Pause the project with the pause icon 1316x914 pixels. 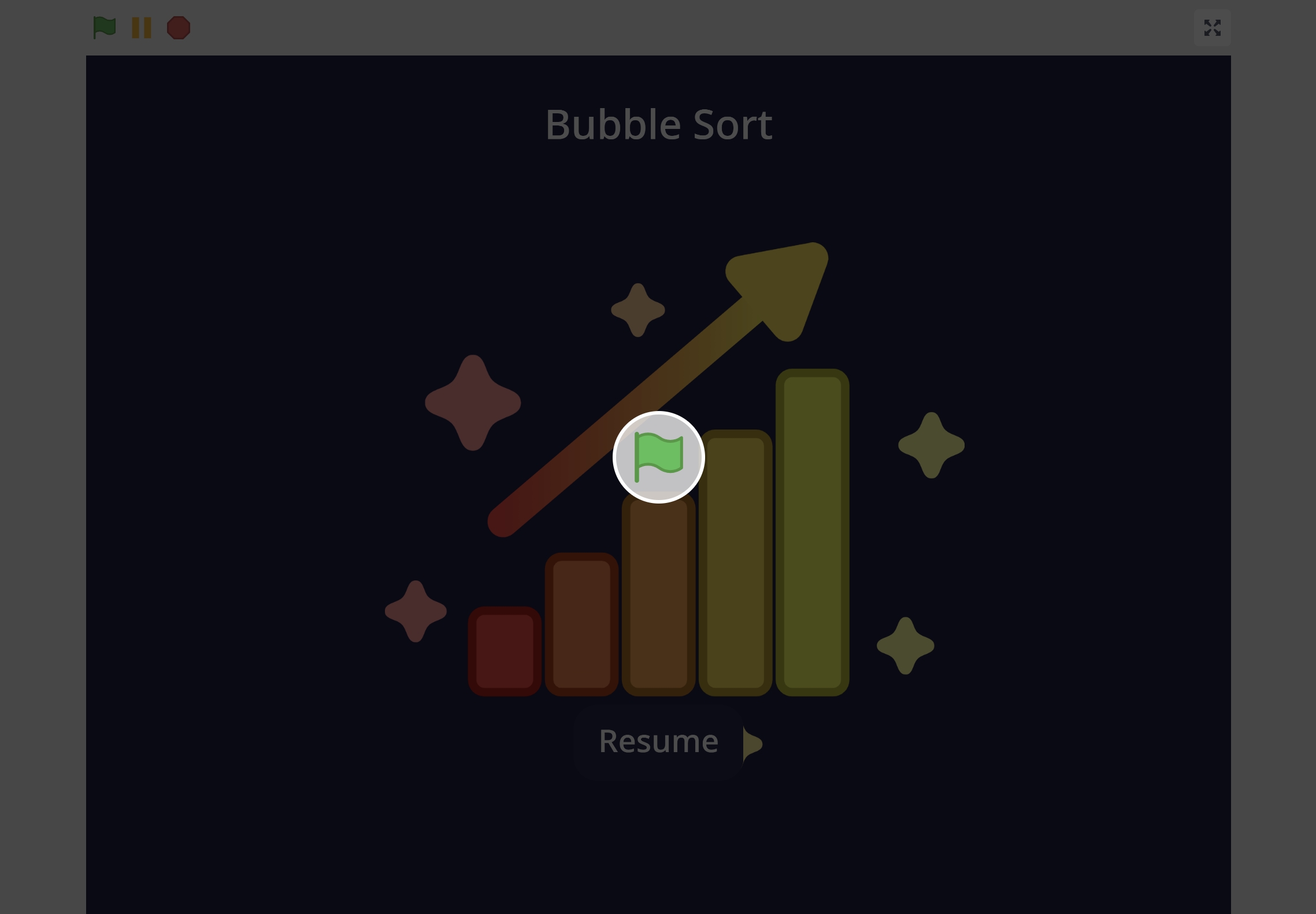click(142, 28)
